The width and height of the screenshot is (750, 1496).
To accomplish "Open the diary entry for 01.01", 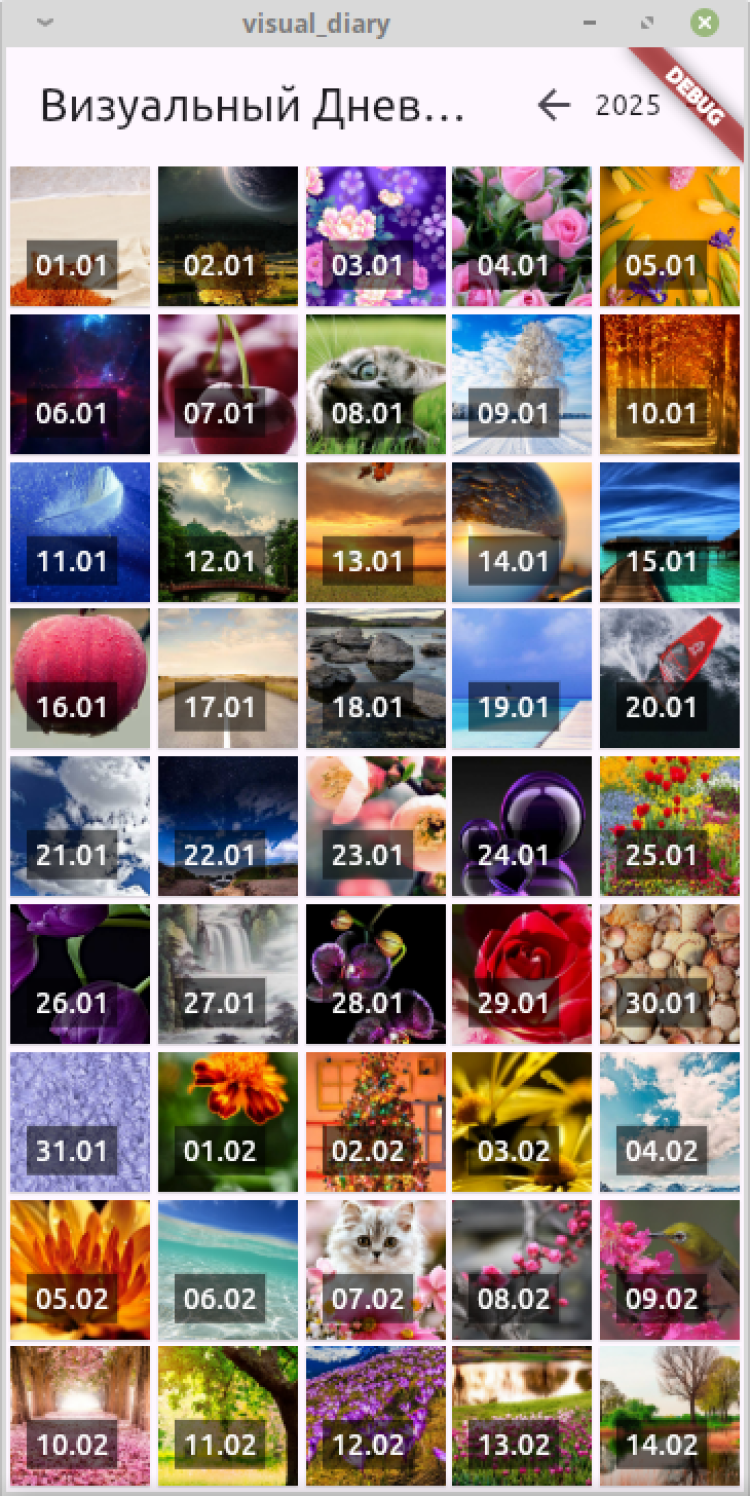I will click(80, 236).
